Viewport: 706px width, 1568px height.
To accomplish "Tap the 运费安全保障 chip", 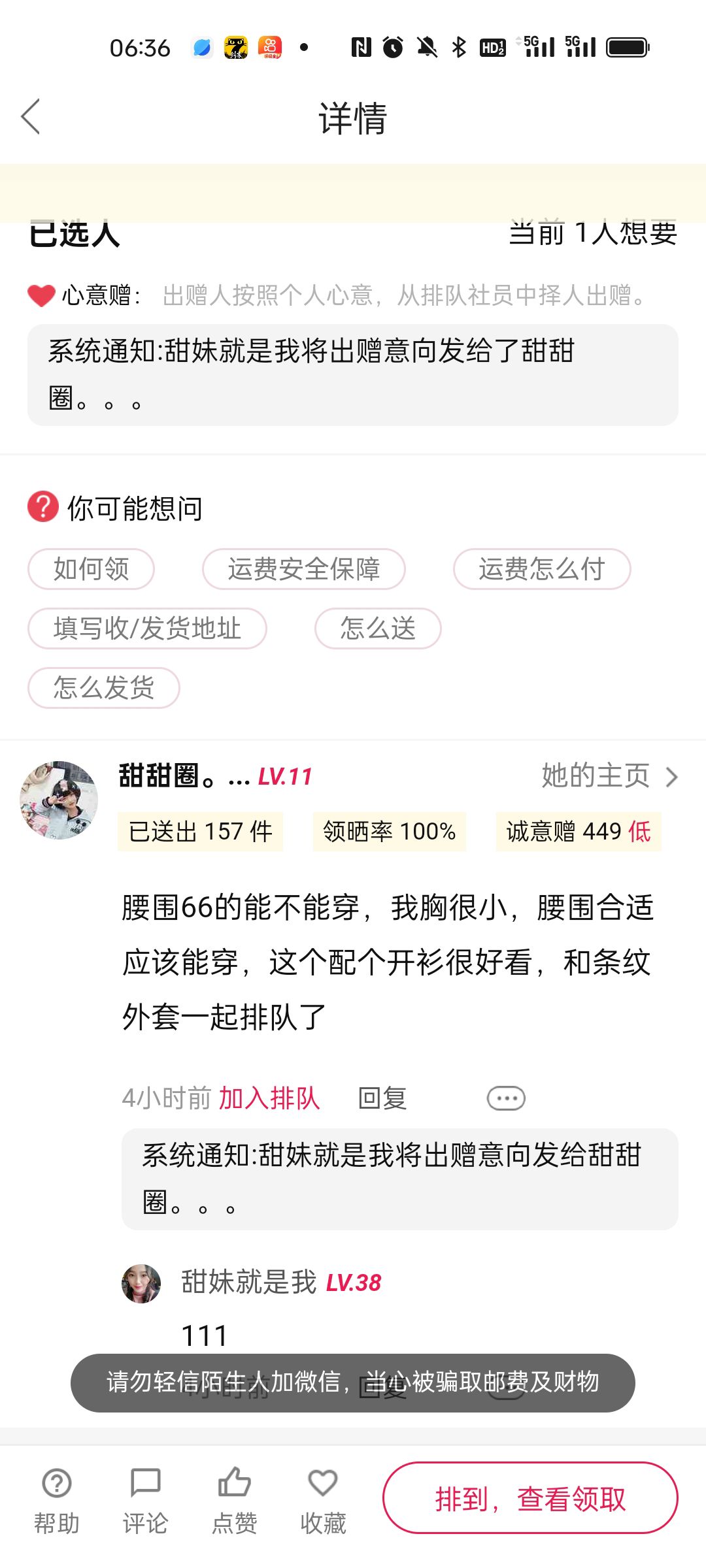I will (304, 569).
